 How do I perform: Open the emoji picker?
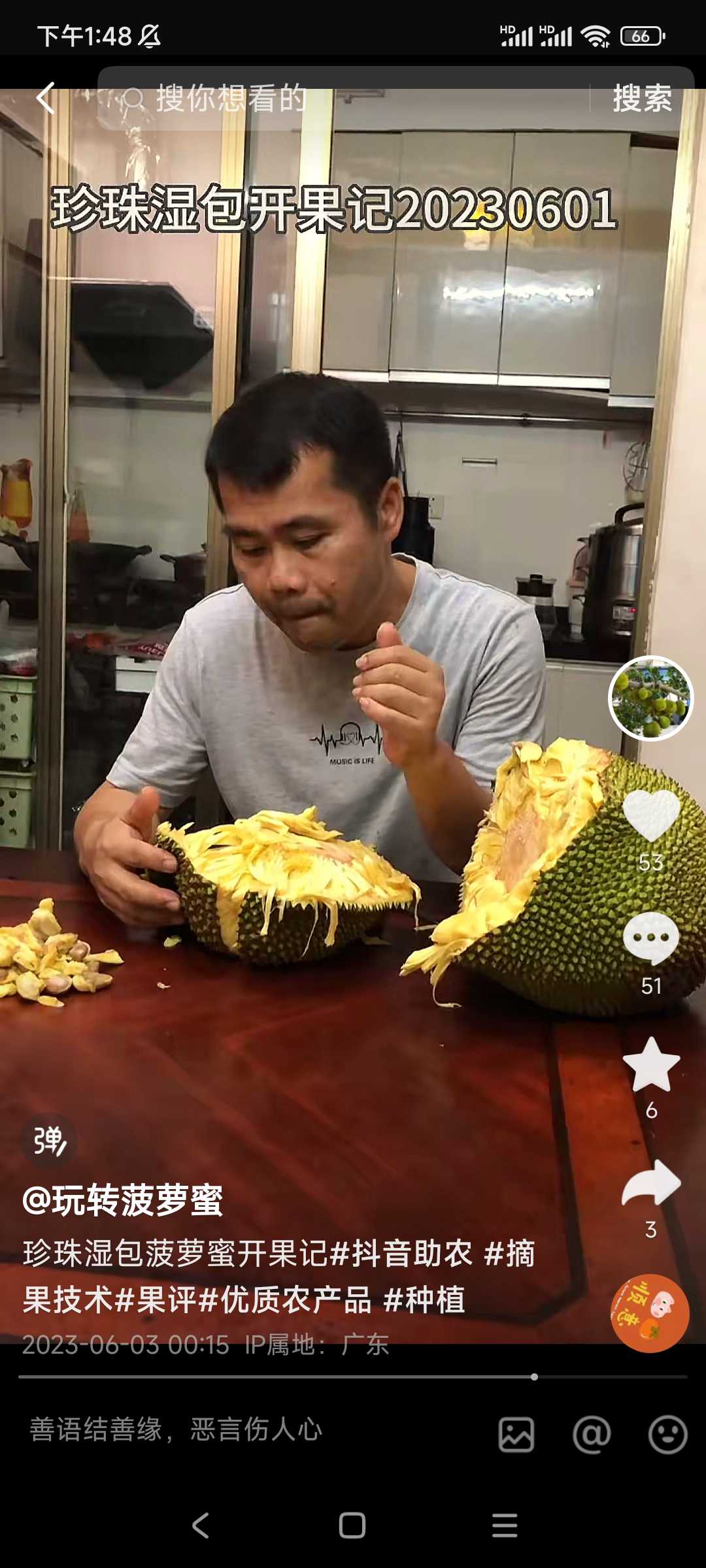[667, 1435]
